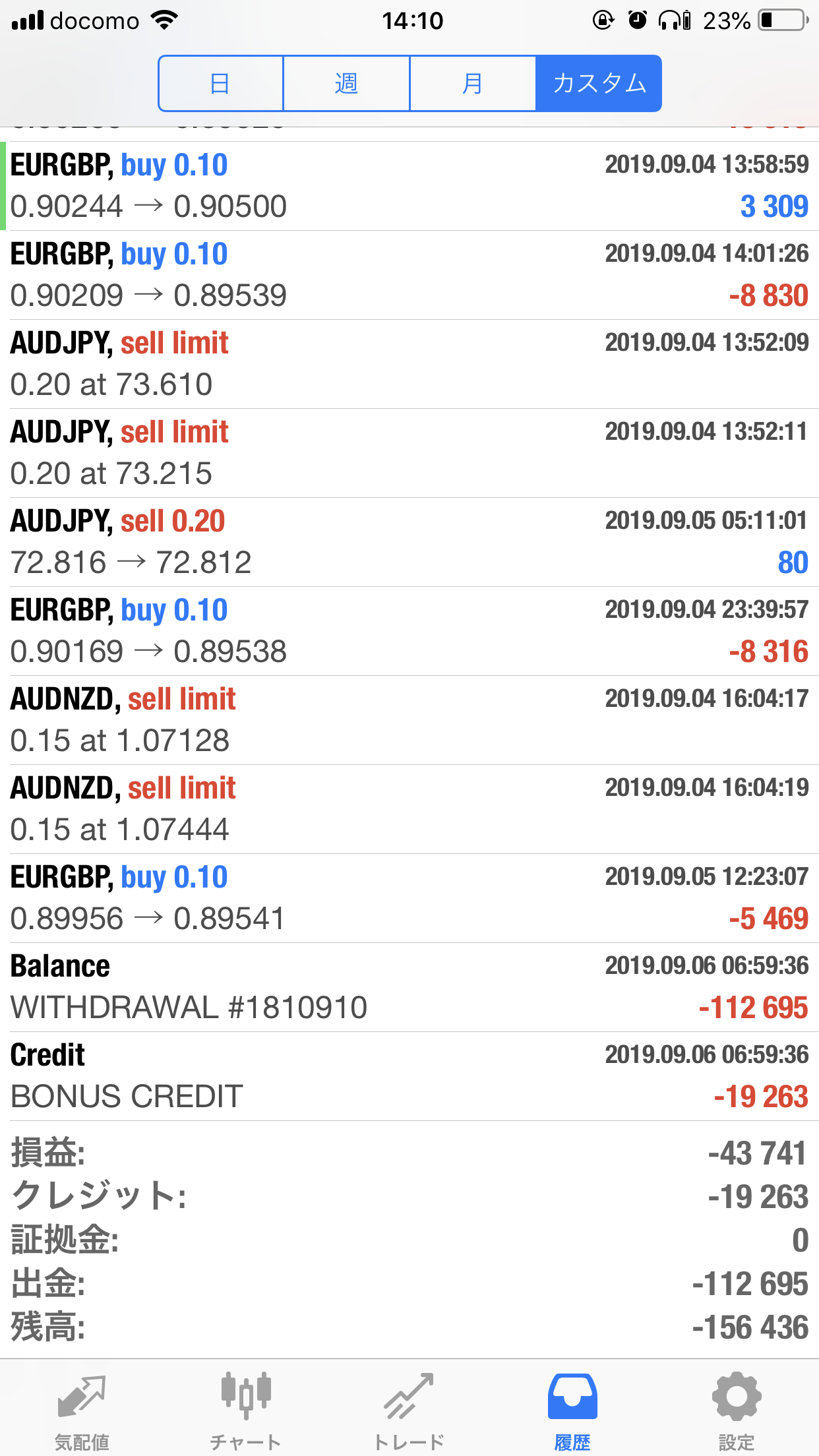819x1456 pixels.
Task: Expand the AUDJPY sell 0.20 trade row
Action: tap(409, 542)
